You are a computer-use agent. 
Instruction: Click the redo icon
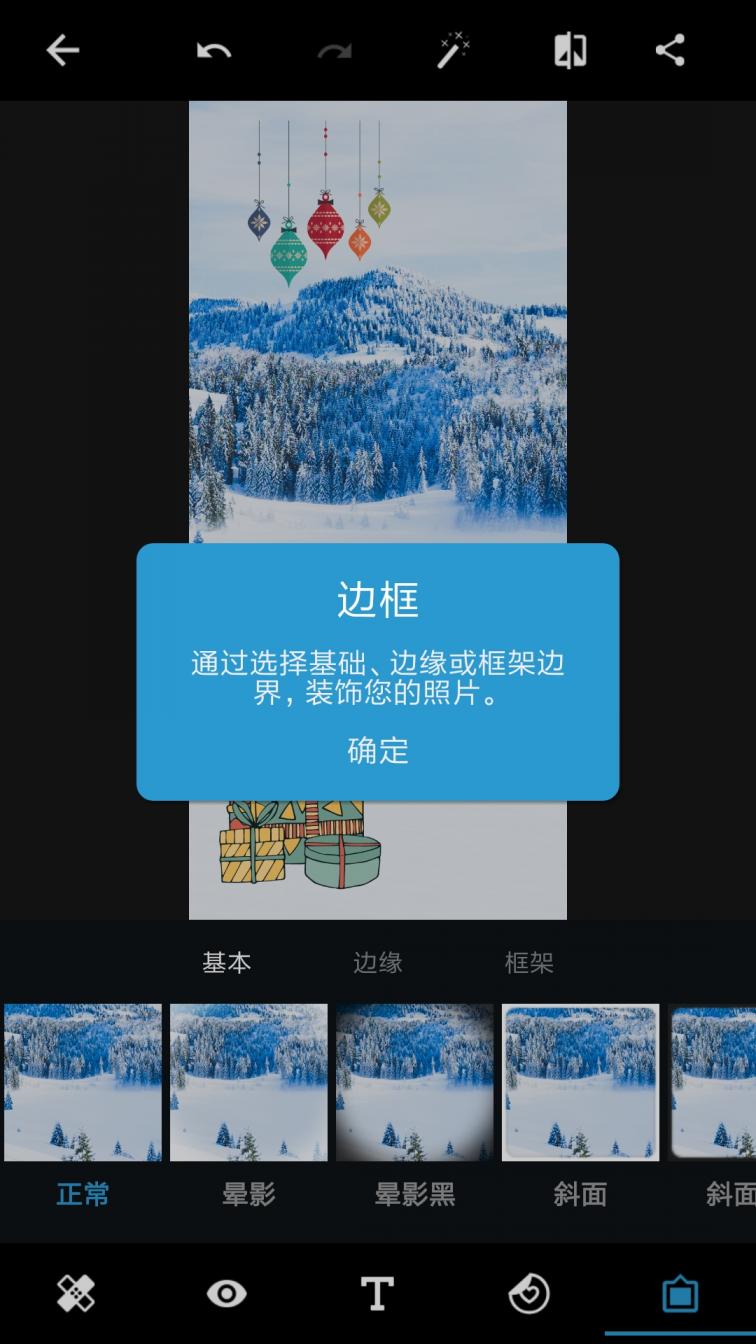click(333, 49)
